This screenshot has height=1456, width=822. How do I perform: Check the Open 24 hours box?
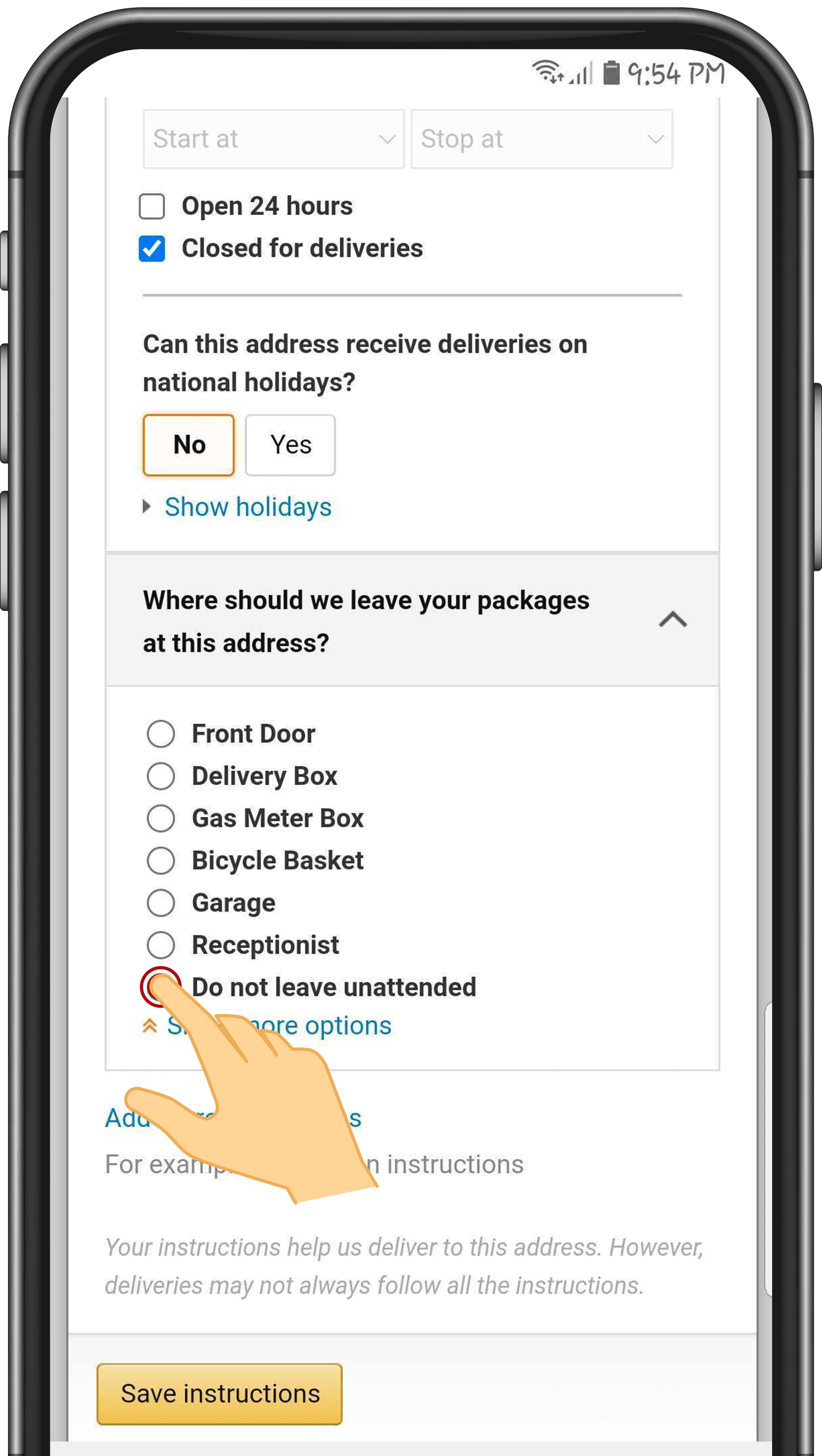[152, 206]
